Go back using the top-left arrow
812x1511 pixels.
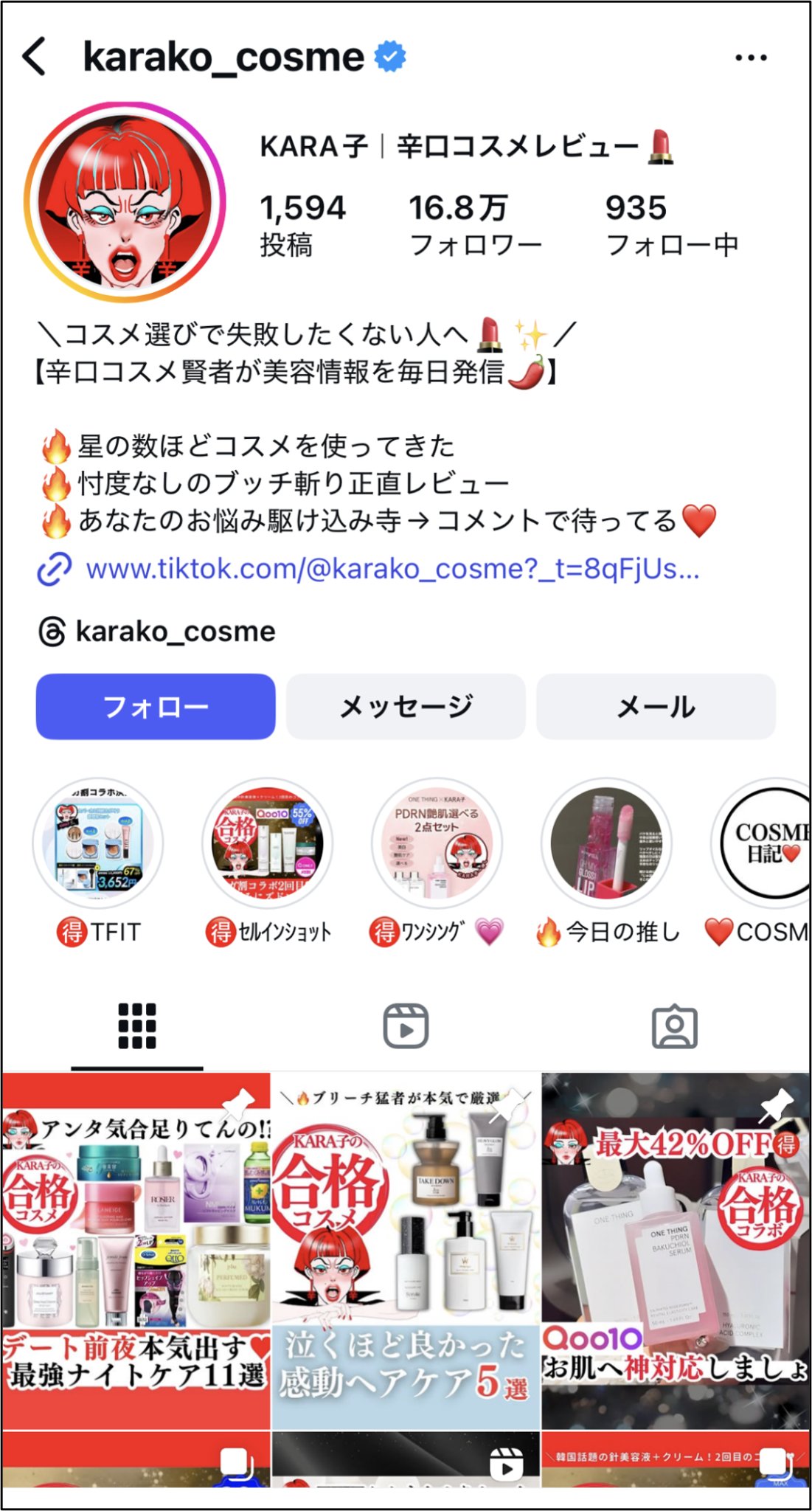coord(35,57)
